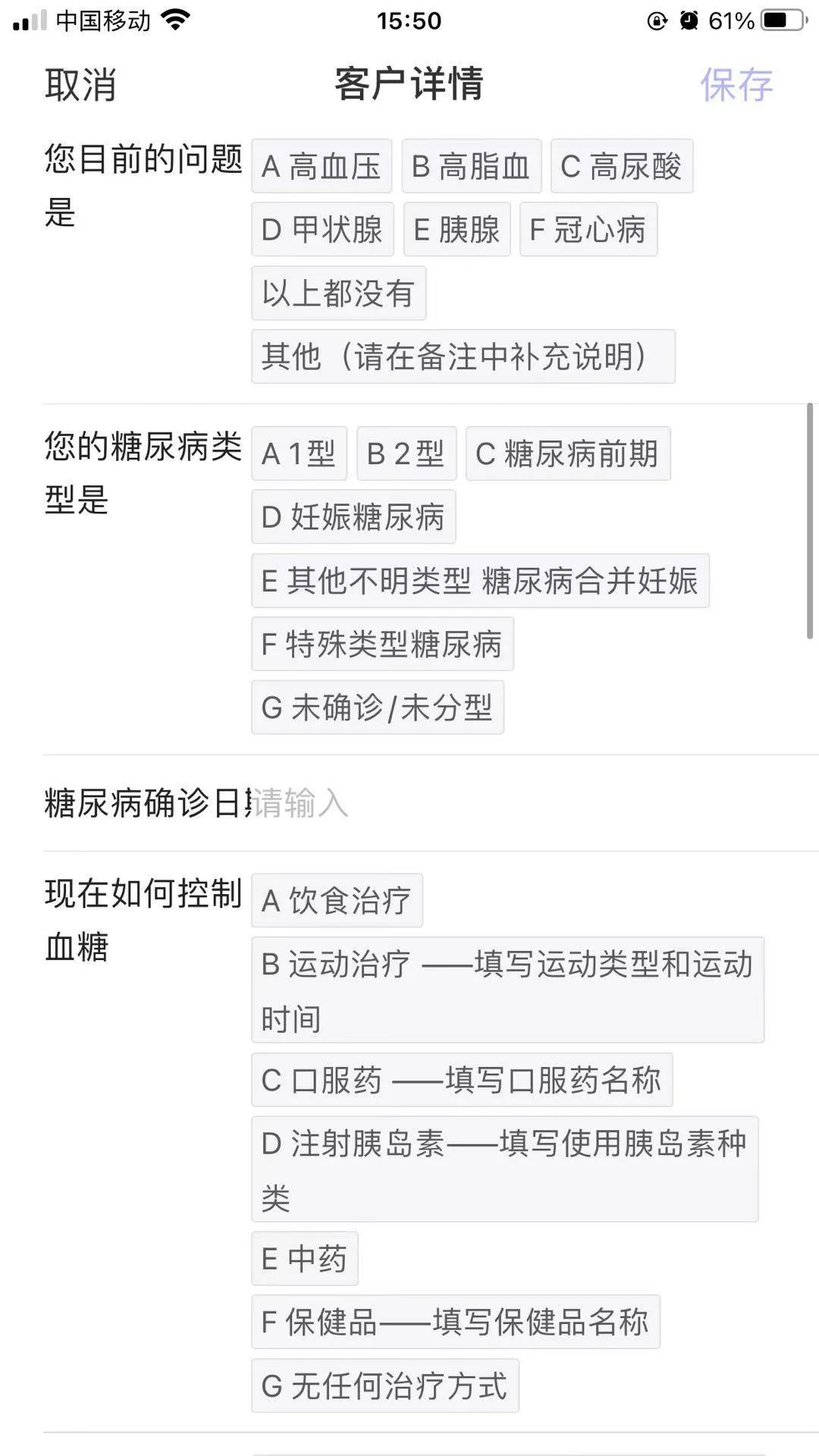The height and width of the screenshot is (1456, 819).
Task: Tap 取消 to cancel editing
Action: coord(80,84)
